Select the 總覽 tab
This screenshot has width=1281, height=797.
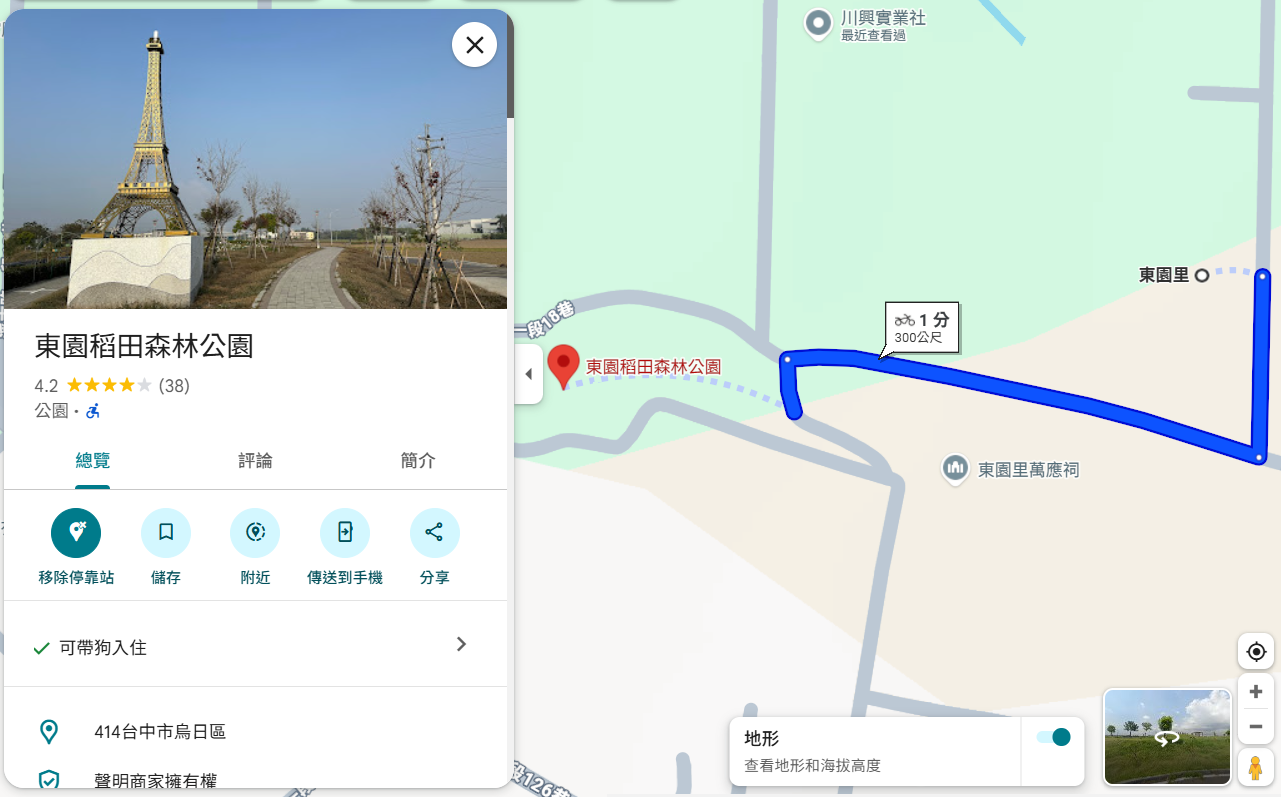[93, 461]
